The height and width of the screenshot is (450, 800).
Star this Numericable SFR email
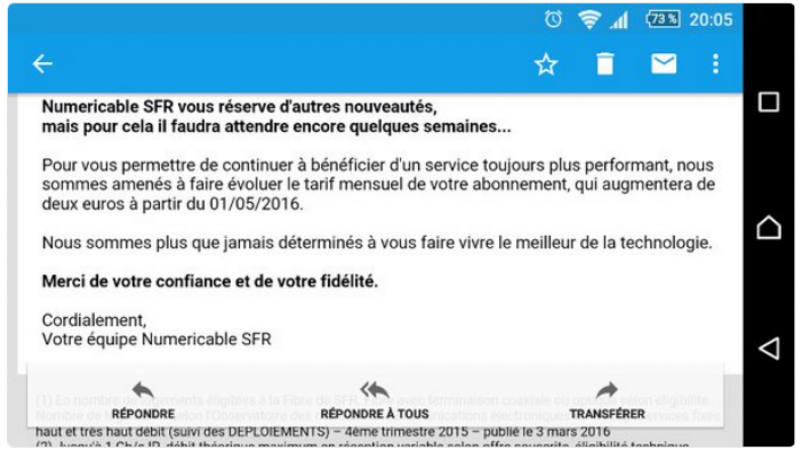[x=545, y=65]
